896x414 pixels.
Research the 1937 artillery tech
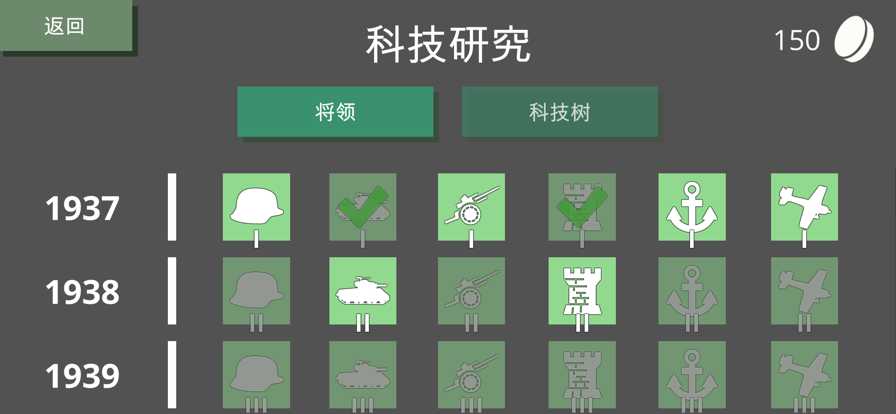[471, 207]
